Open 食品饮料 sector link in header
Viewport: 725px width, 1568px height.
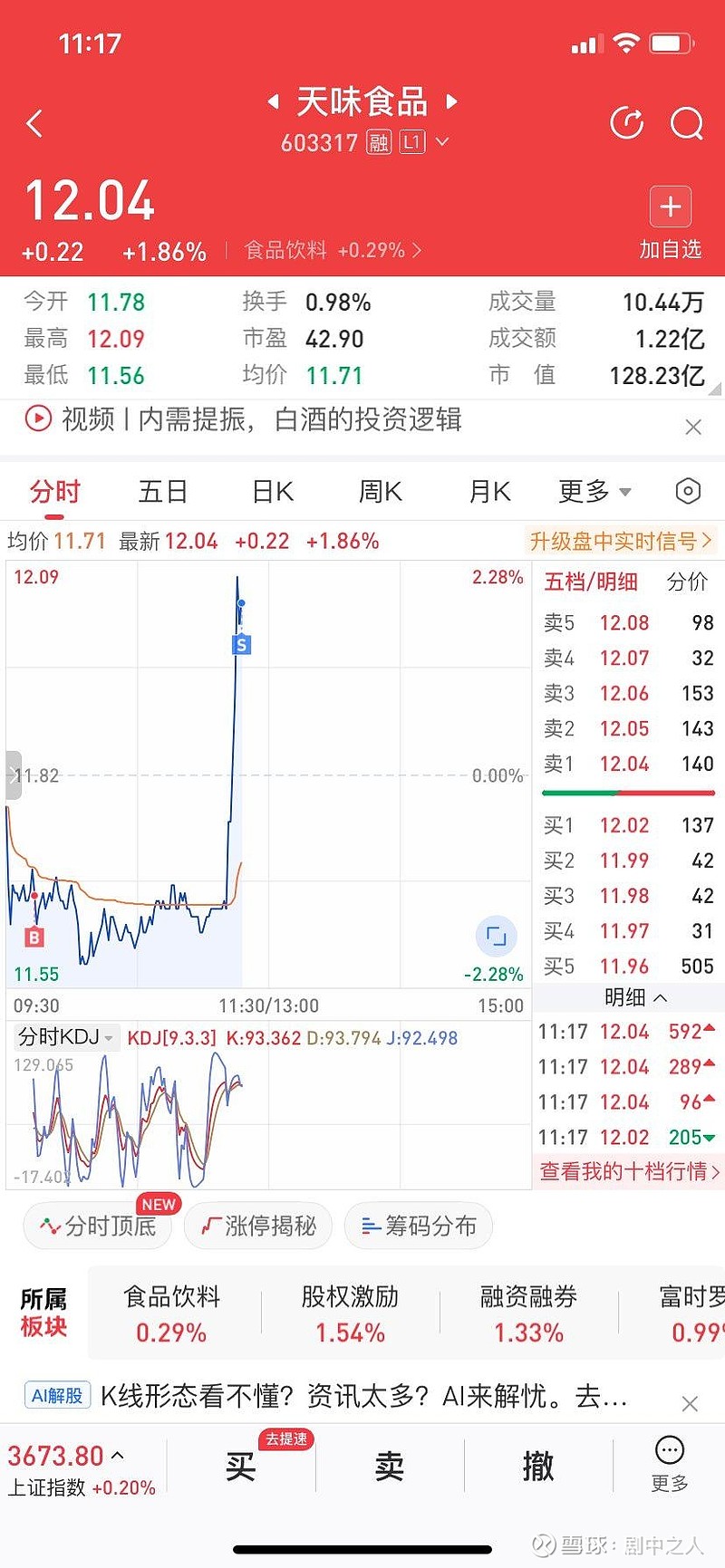click(333, 251)
